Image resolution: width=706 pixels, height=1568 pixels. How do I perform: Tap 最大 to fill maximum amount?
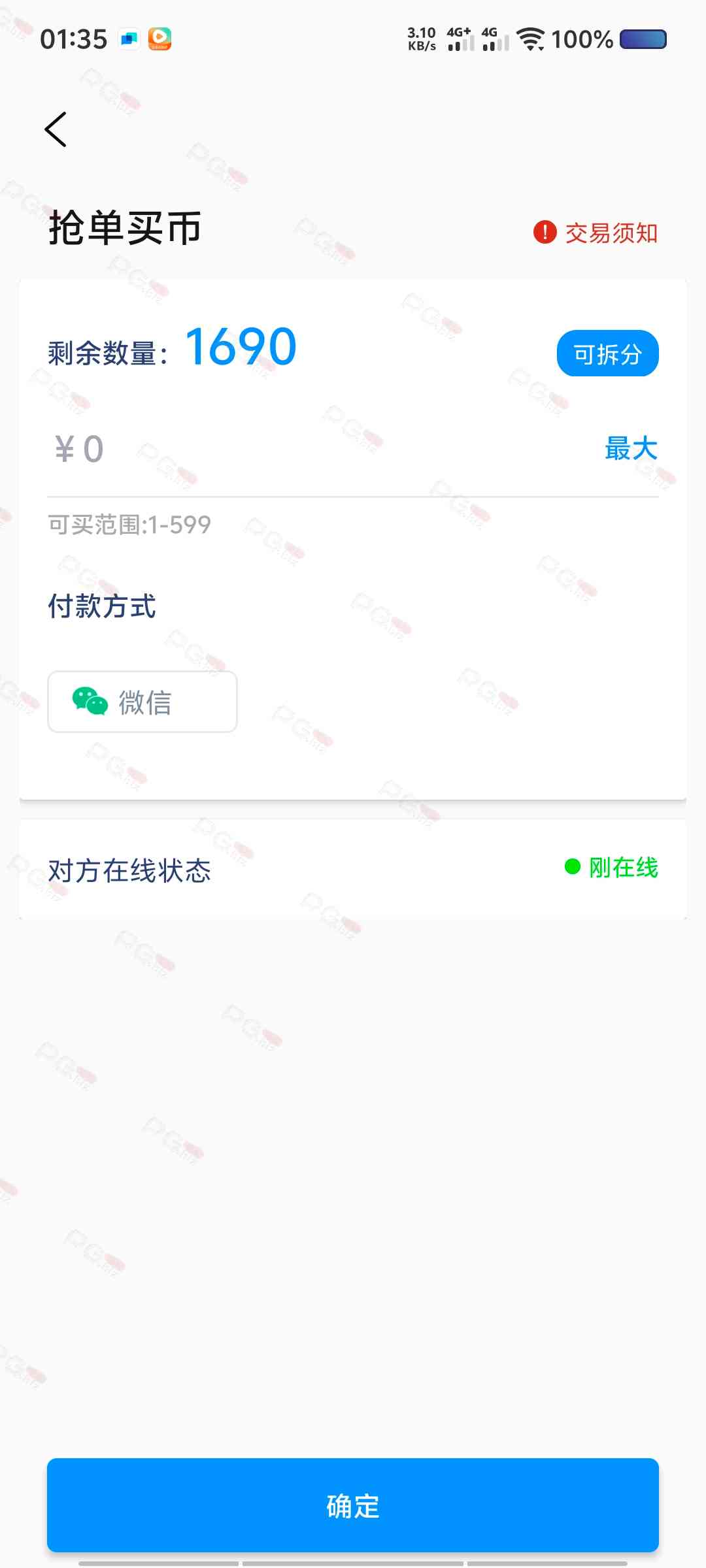[630, 449]
